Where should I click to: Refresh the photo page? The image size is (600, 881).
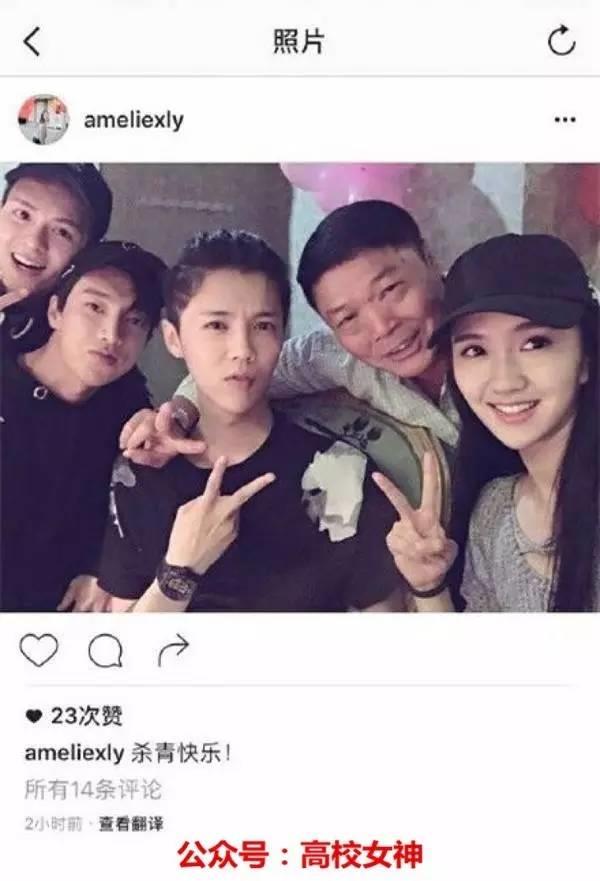click(x=561, y=41)
